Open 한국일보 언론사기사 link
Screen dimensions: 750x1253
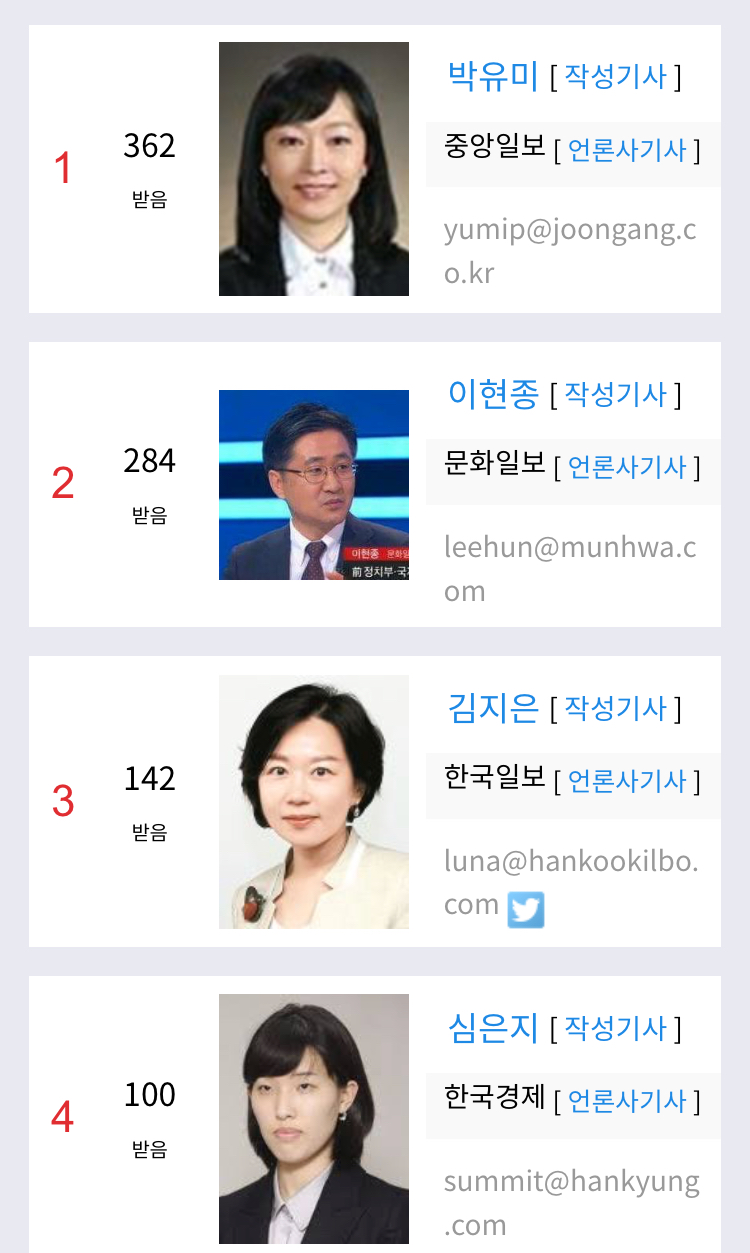[x=627, y=780]
